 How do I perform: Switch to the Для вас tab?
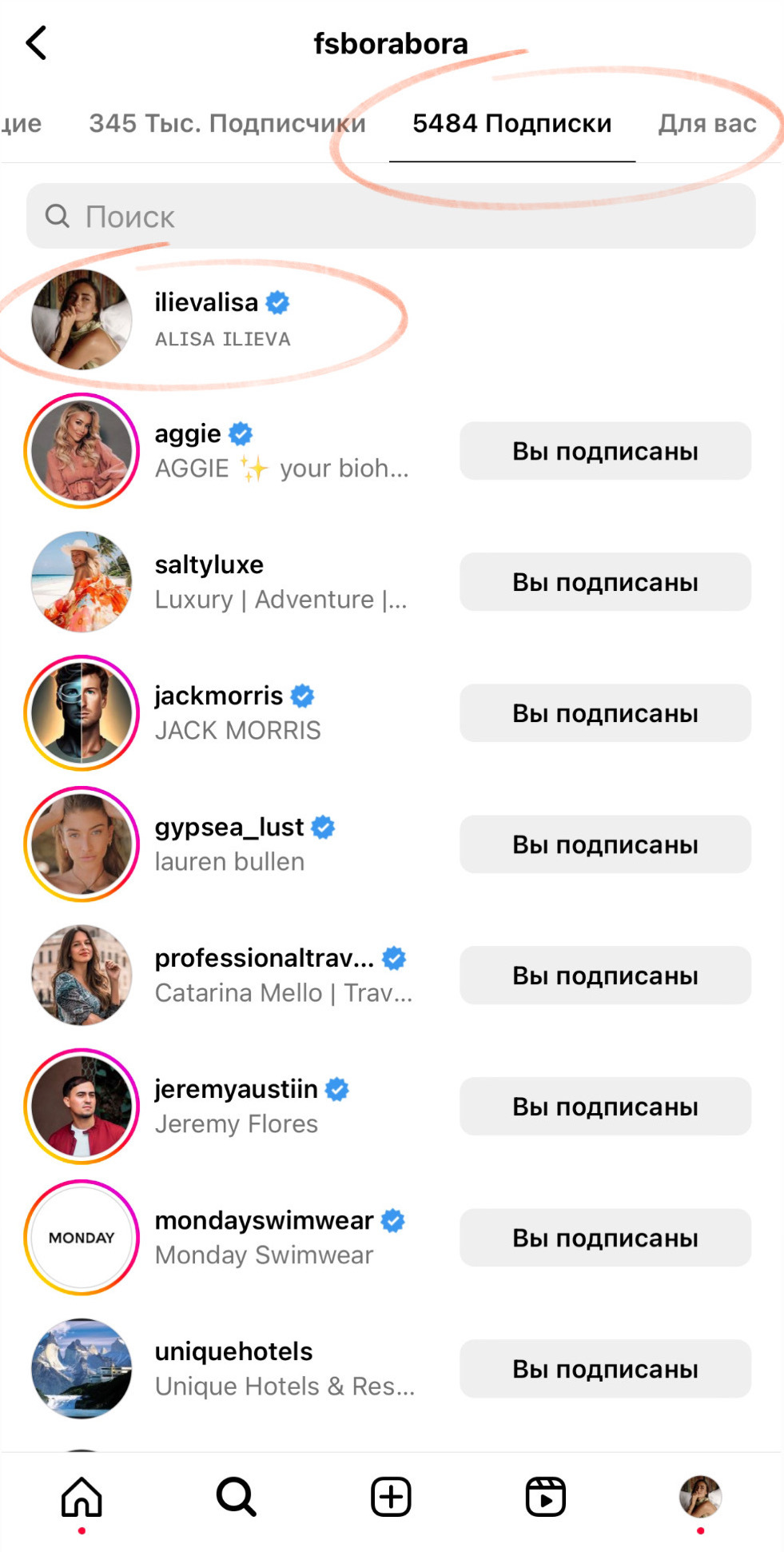706,123
